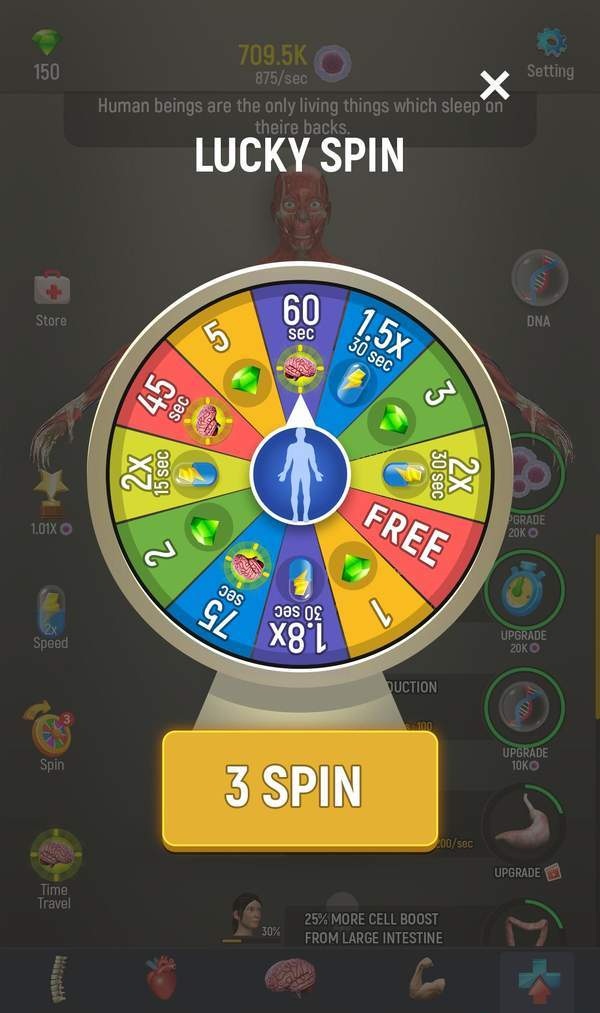
Task: Close the Lucky Spin dialog
Action: (x=494, y=85)
